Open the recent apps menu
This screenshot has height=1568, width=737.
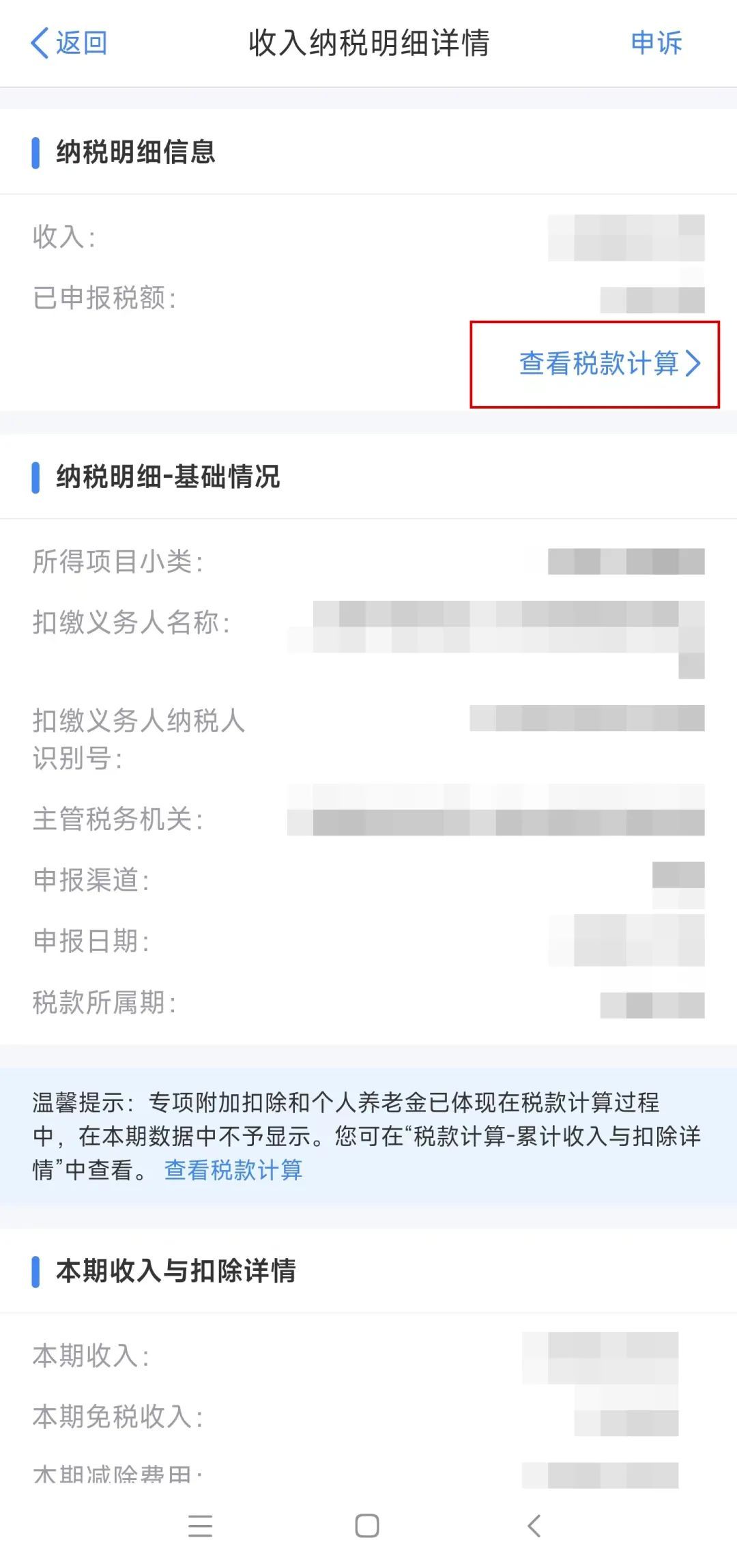pyautogui.click(x=201, y=1526)
